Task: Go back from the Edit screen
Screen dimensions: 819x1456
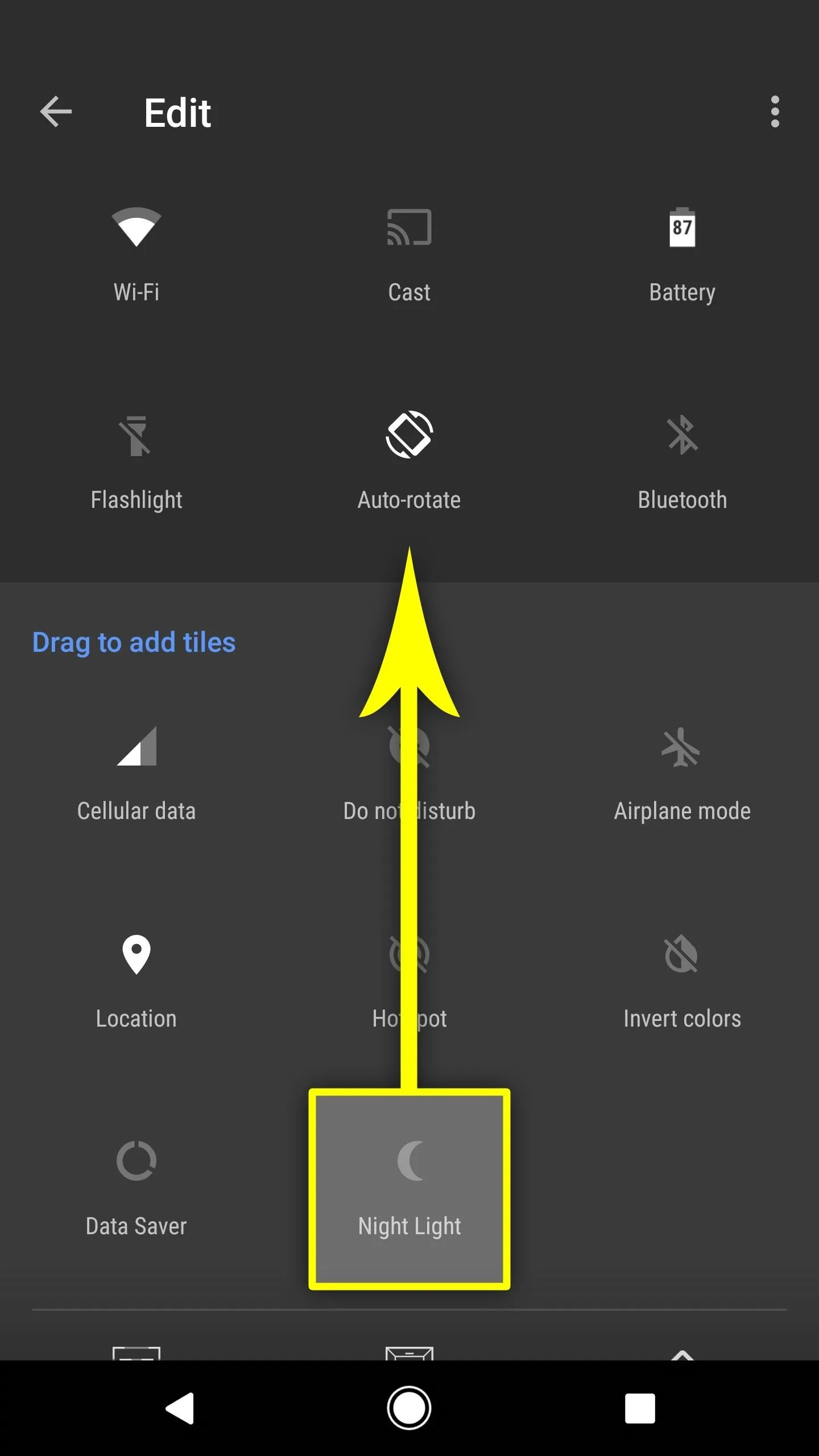Action: pos(56,111)
